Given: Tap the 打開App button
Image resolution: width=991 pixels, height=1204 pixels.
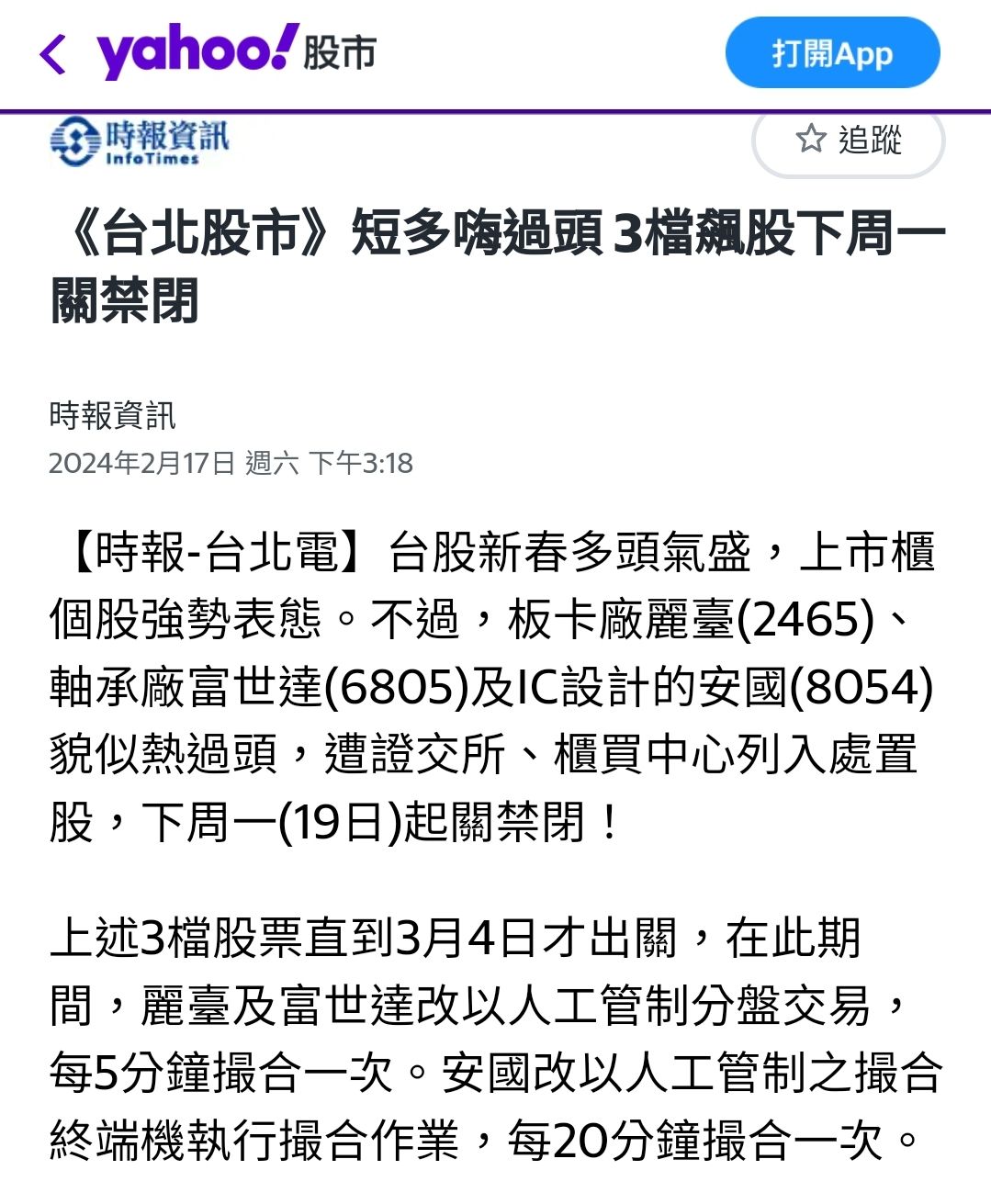Looking at the screenshot, I should 832,53.
